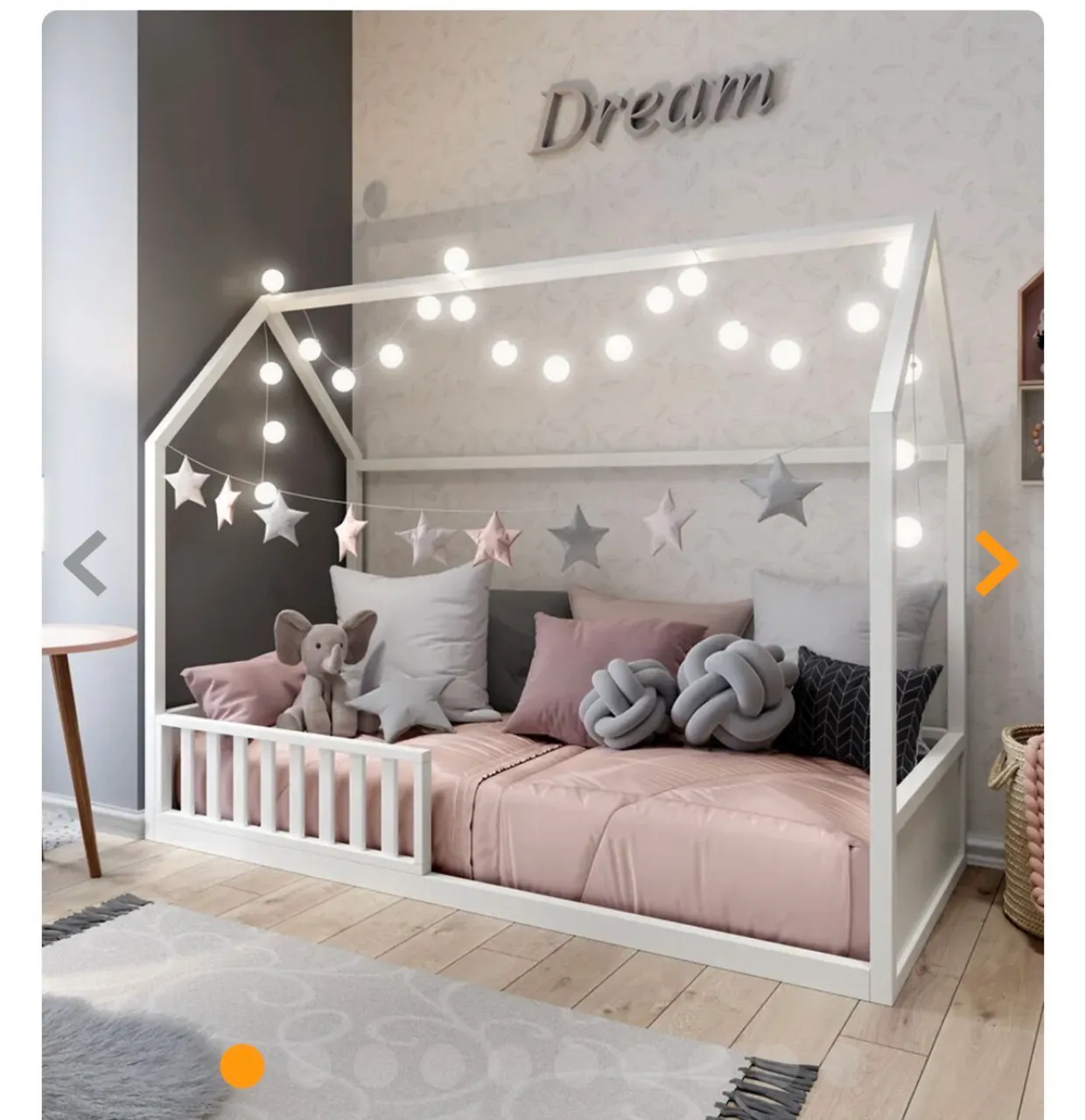Go back with the gray left arrow

click(x=85, y=563)
